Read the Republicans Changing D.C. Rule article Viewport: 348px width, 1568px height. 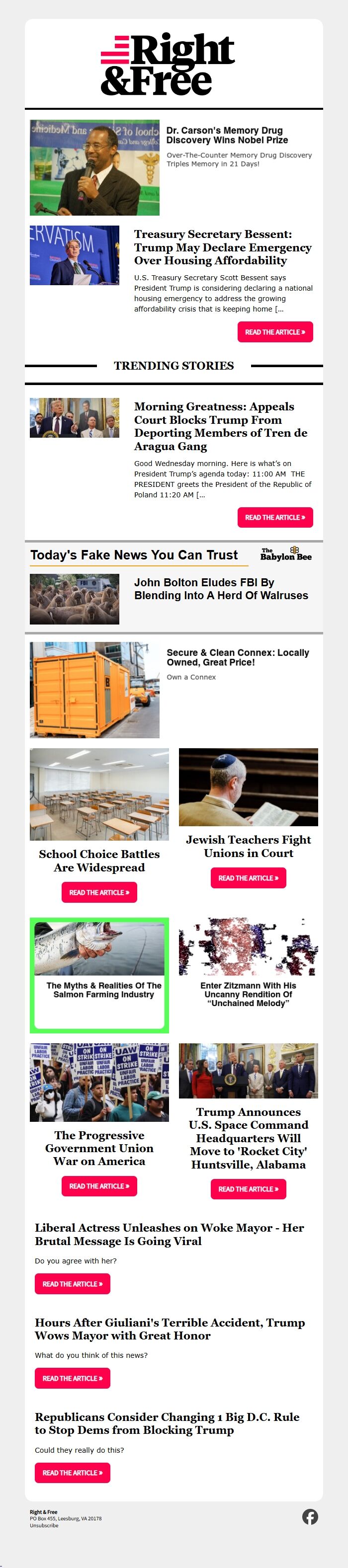(x=72, y=1473)
